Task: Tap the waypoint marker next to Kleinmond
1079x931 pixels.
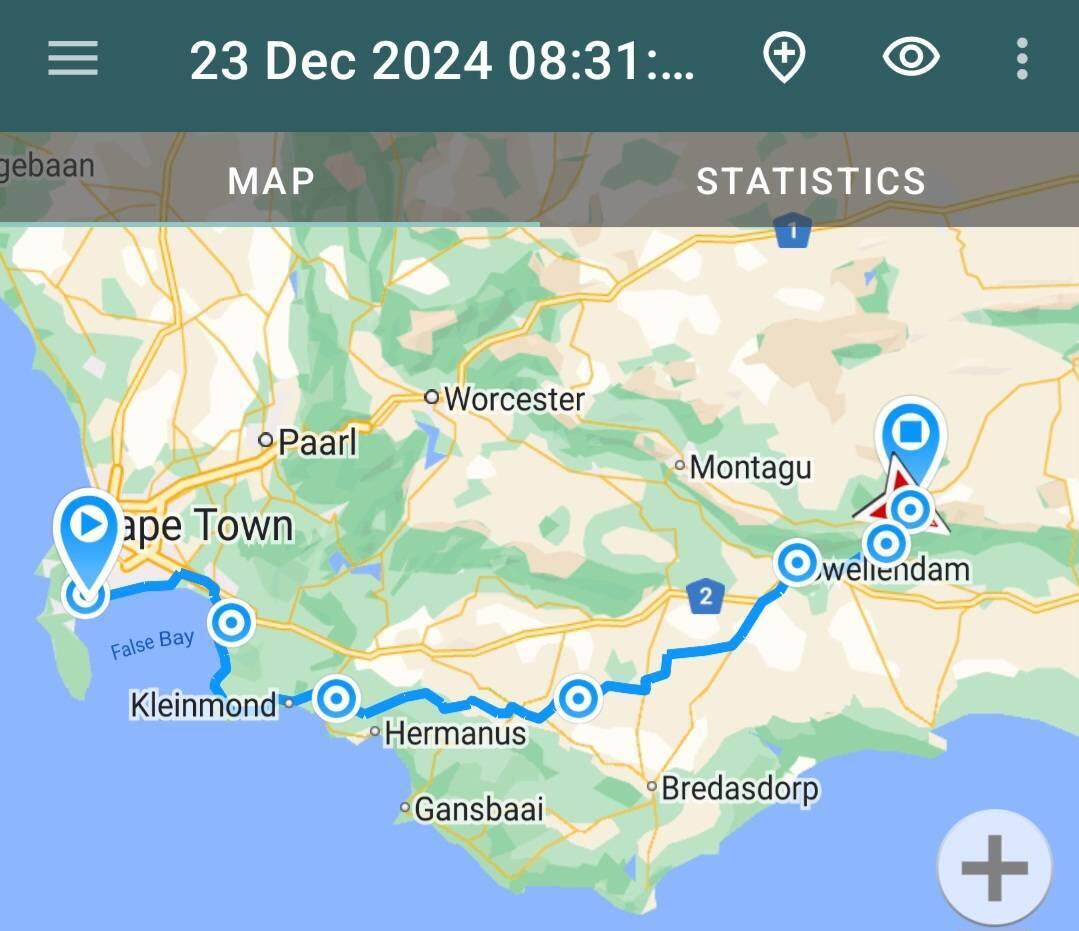Action: (336, 698)
